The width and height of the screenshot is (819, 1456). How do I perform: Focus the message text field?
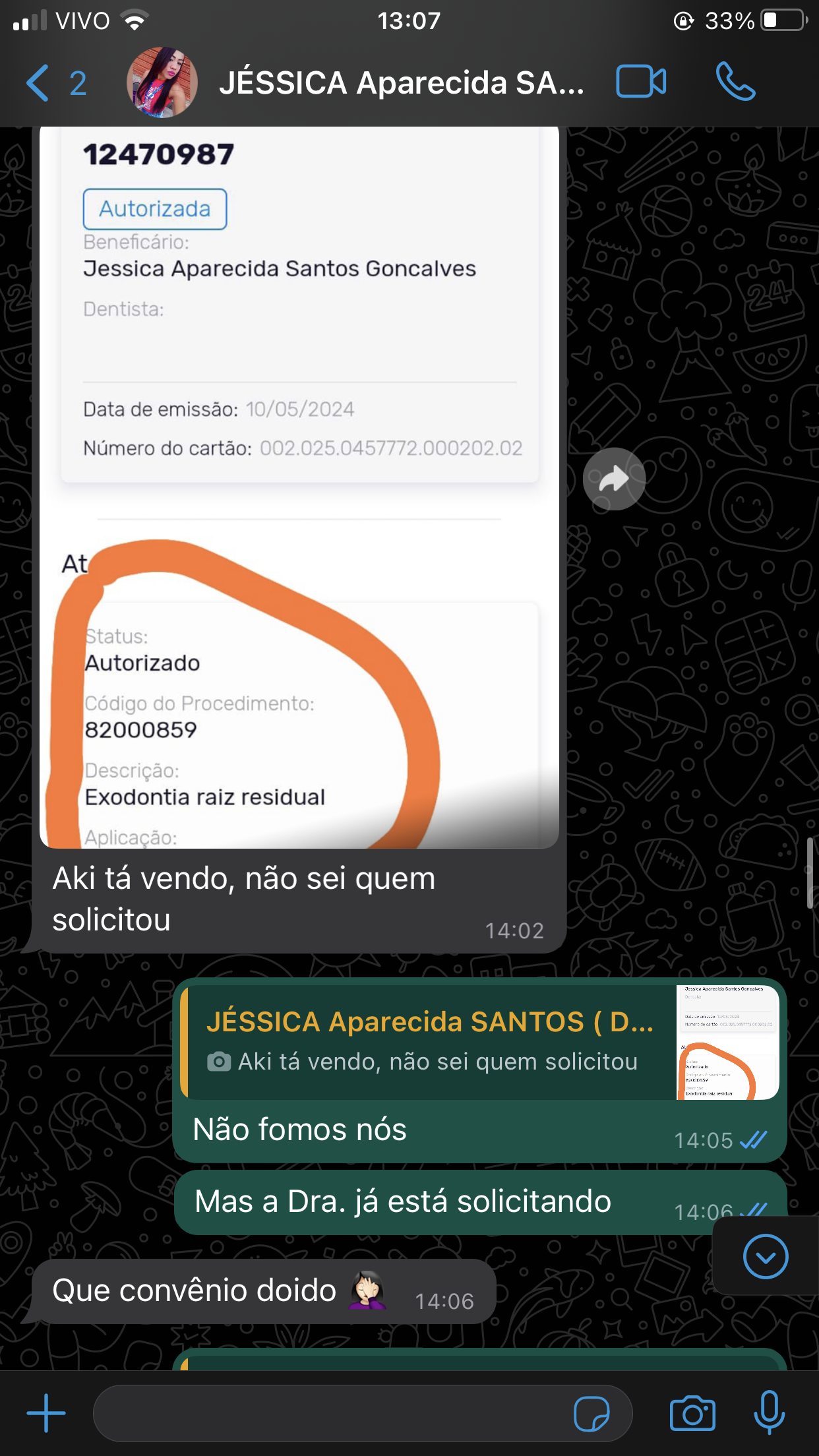pyautogui.click(x=330, y=1413)
